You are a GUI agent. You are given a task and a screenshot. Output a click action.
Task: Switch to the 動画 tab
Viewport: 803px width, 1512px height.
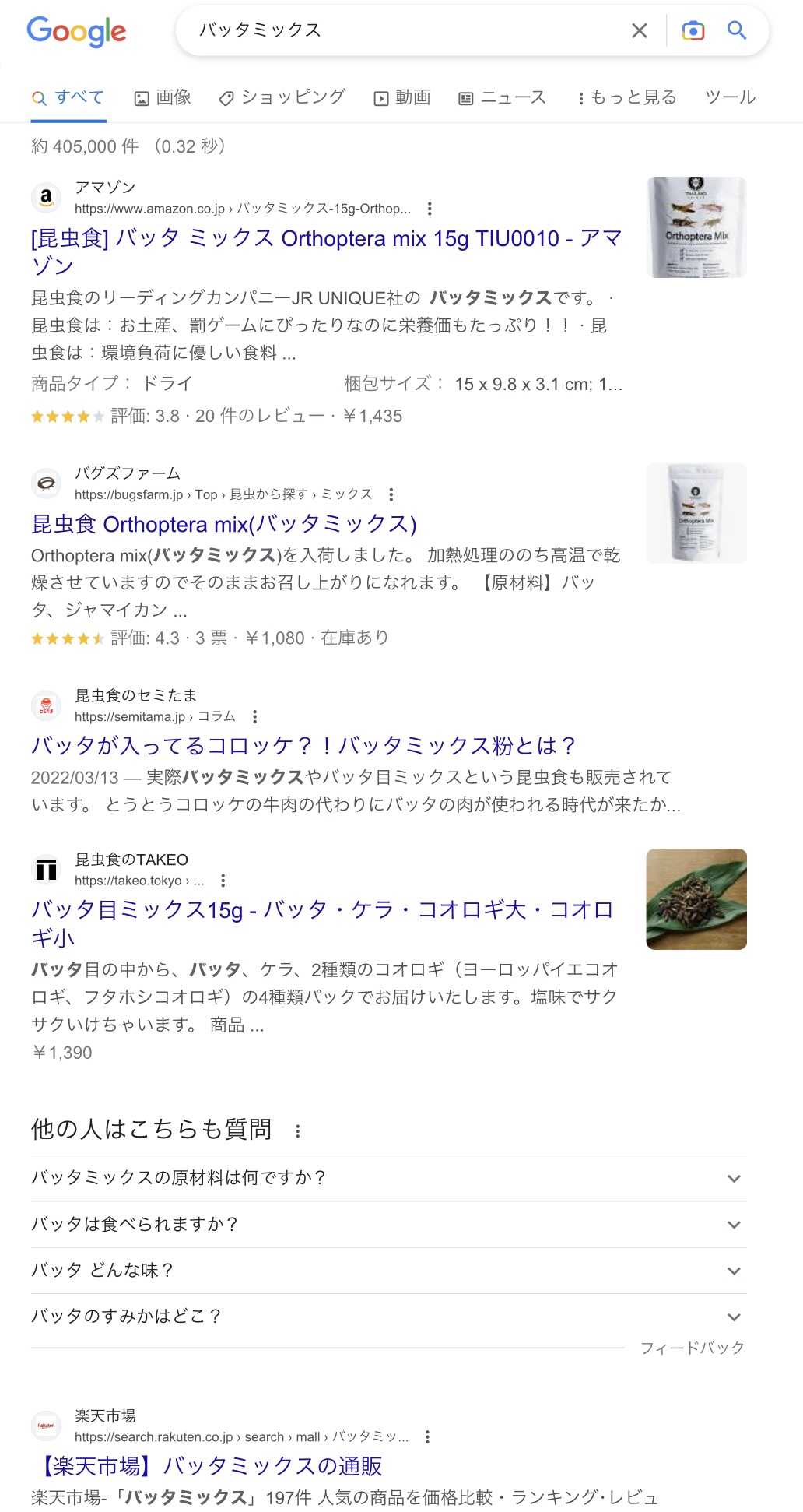tap(402, 97)
